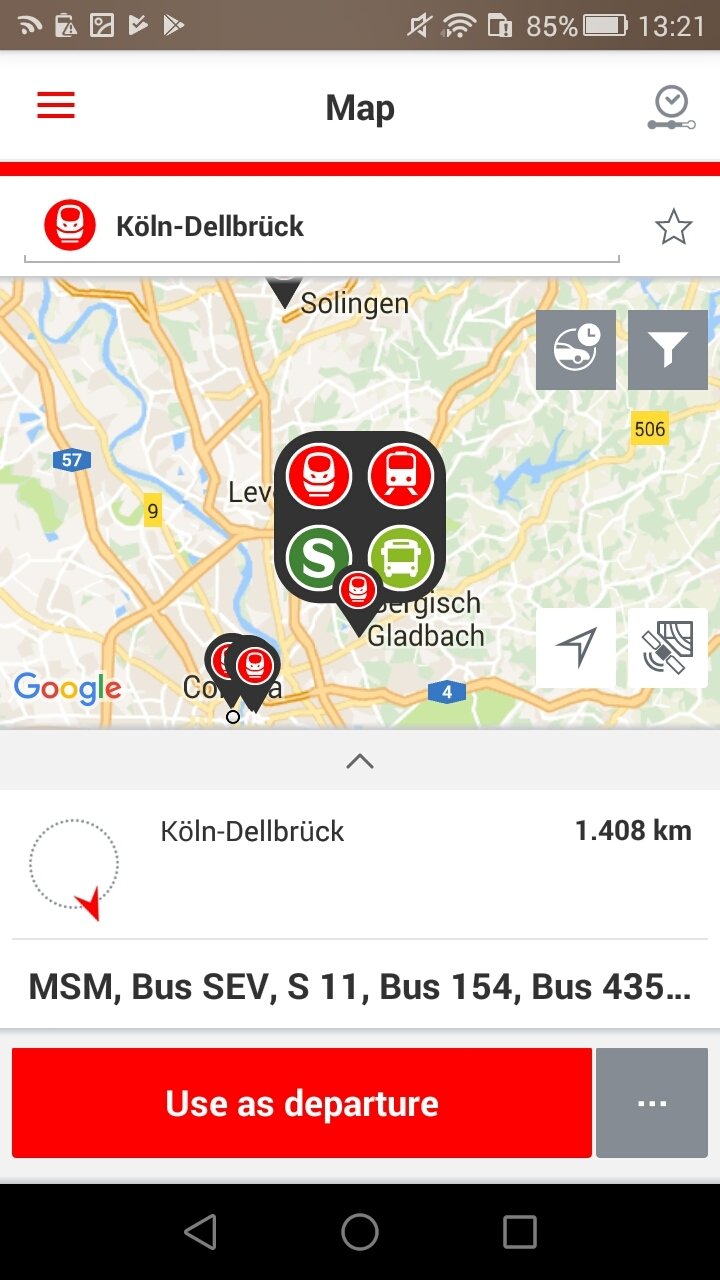Expand the station details panel upward
This screenshot has width=720, height=1280.
click(x=360, y=761)
